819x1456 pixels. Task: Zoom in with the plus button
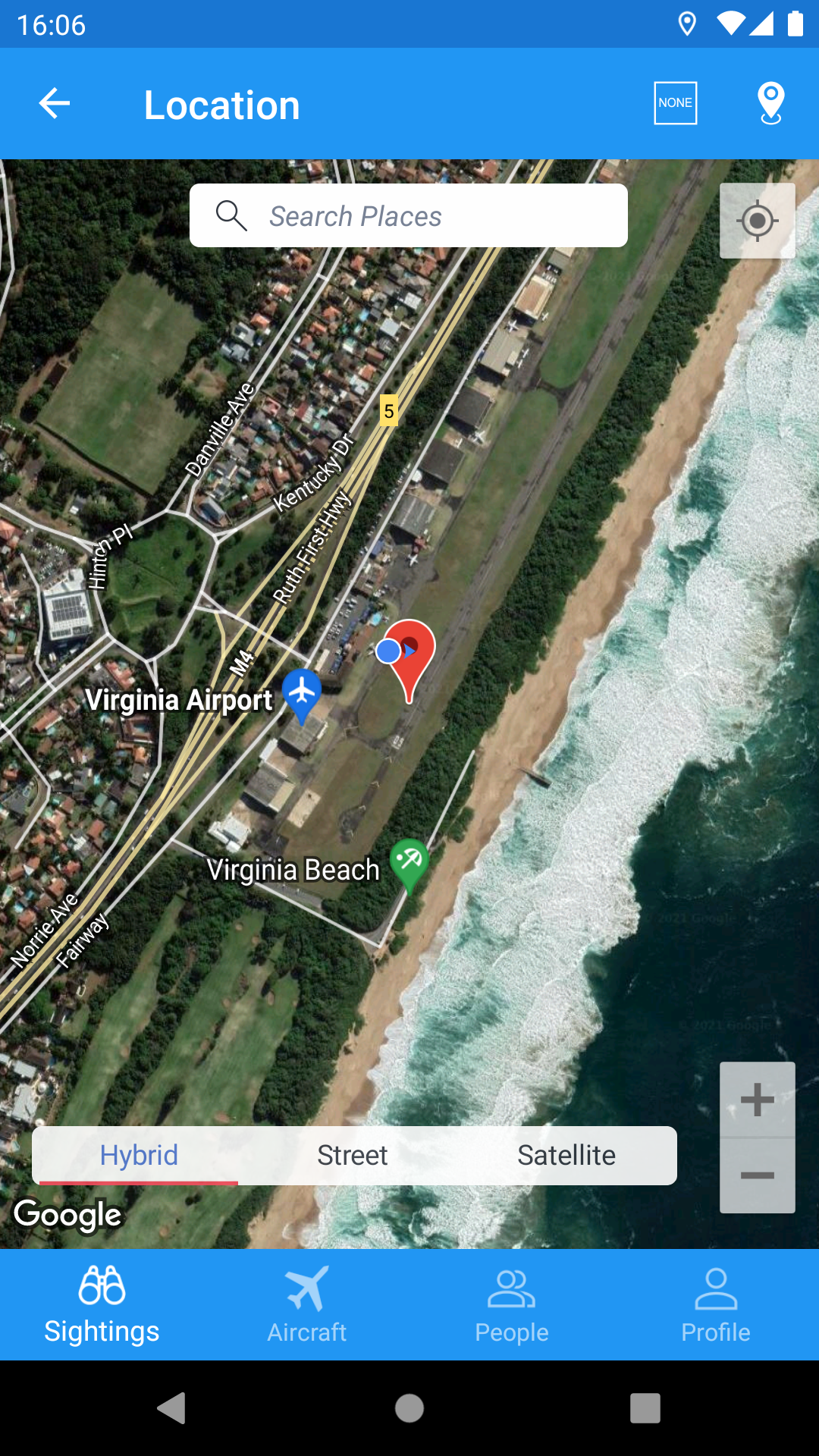click(757, 1100)
